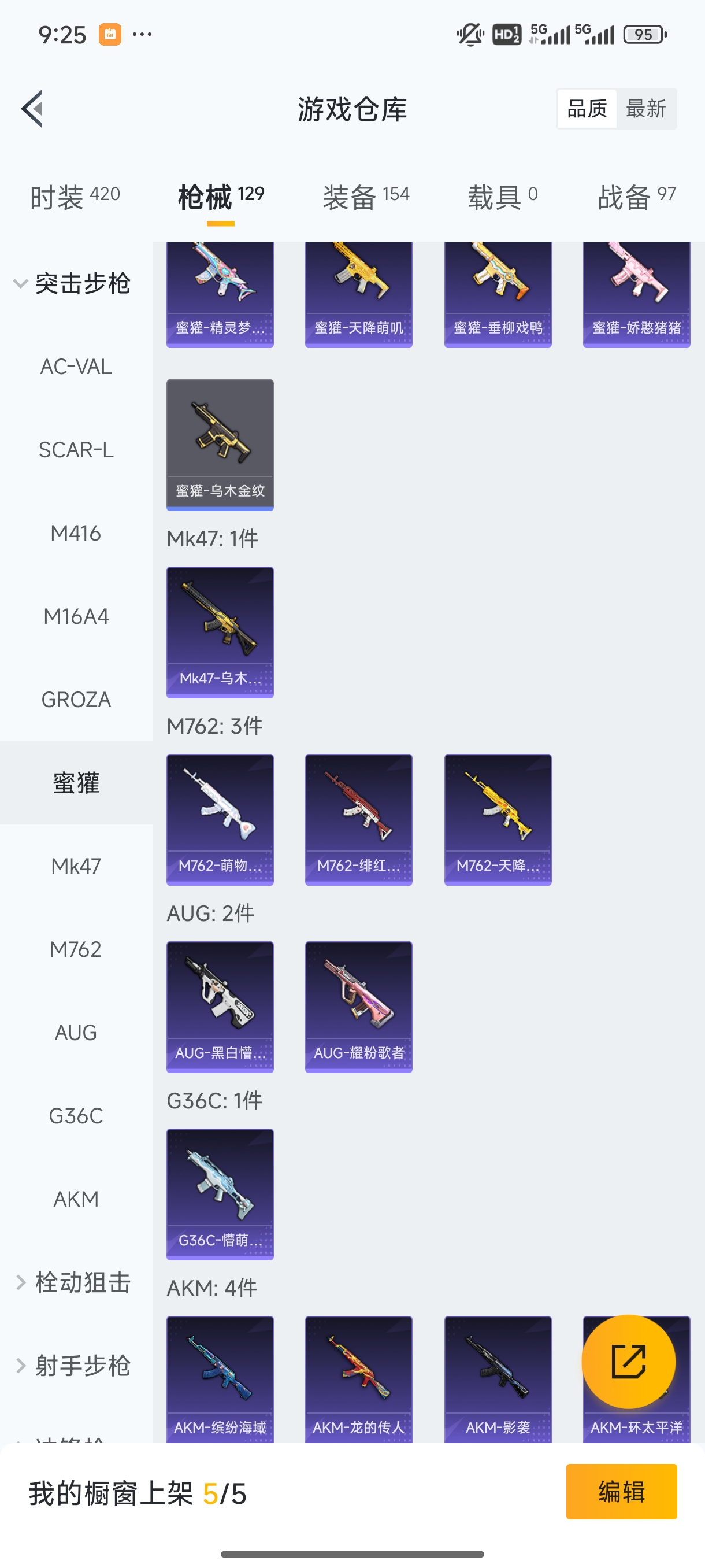705x1568 pixels.
Task: Select AKM in the sidebar
Action: tap(76, 1199)
